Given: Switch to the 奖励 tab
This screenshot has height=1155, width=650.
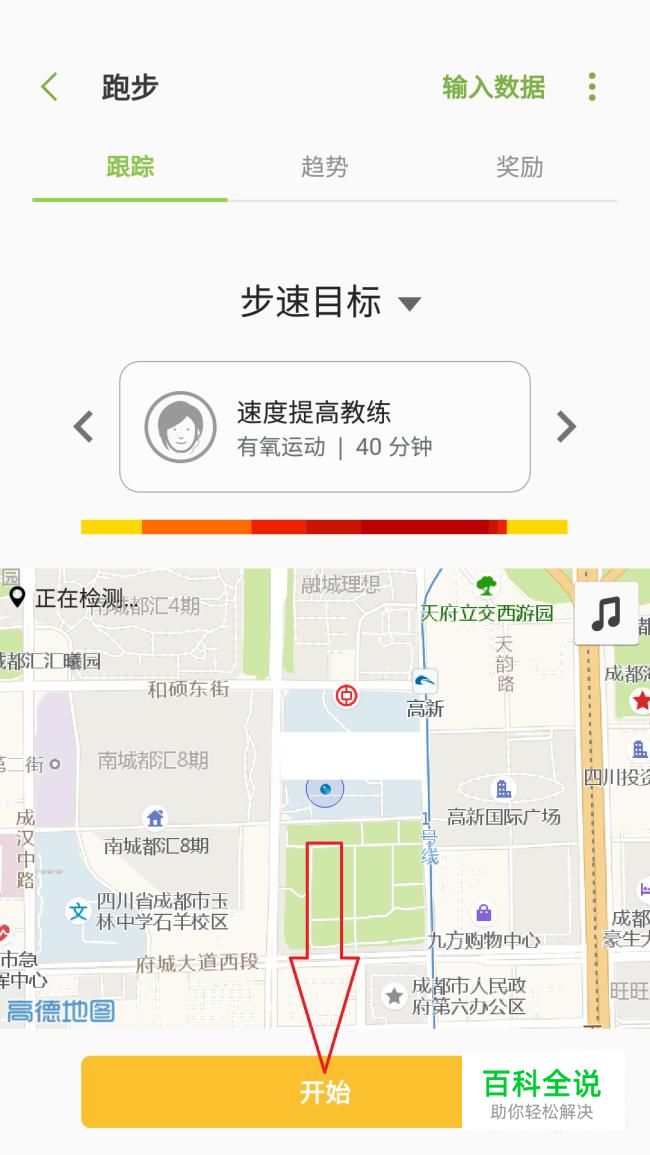Looking at the screenshot, I should (x=519, y=166).
